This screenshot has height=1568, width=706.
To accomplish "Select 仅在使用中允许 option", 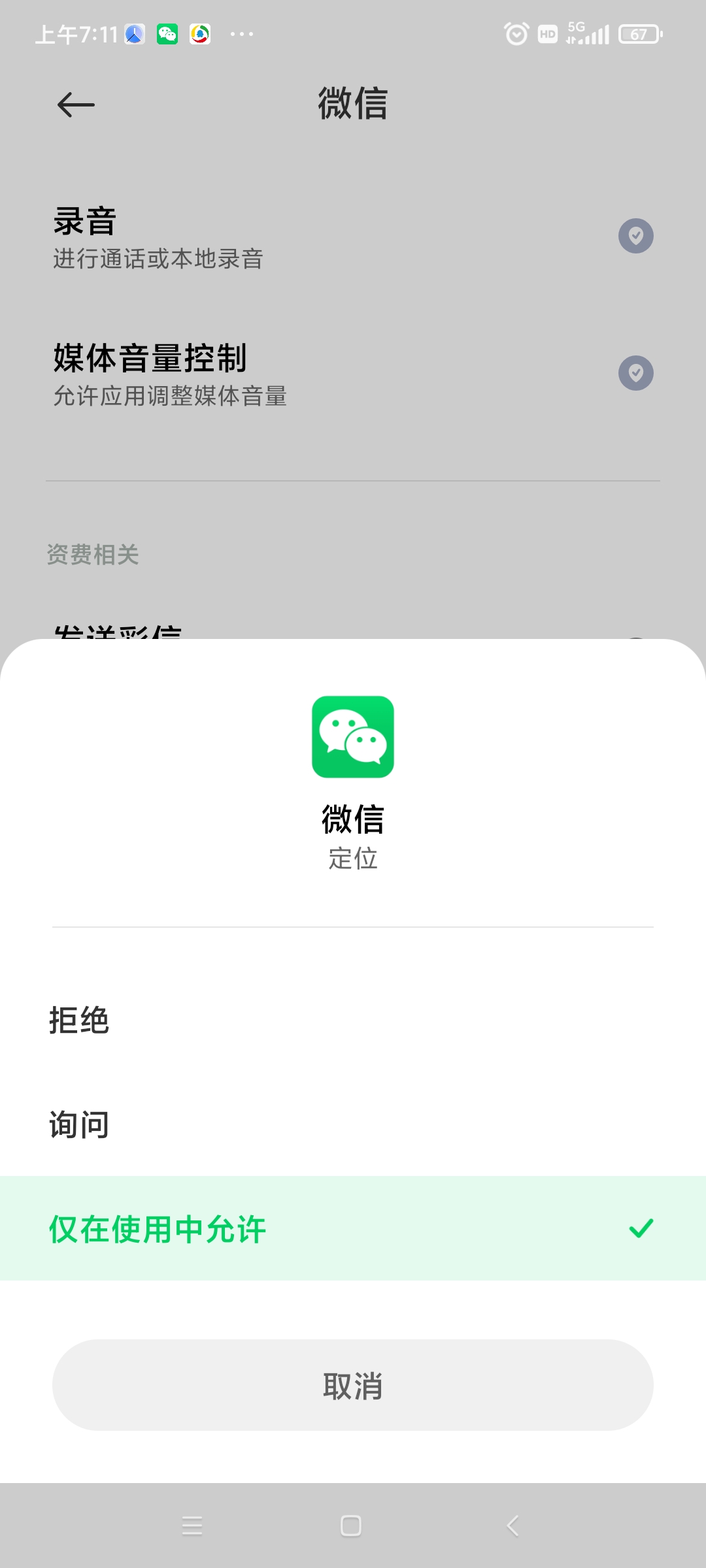I will coord(353,1229).
